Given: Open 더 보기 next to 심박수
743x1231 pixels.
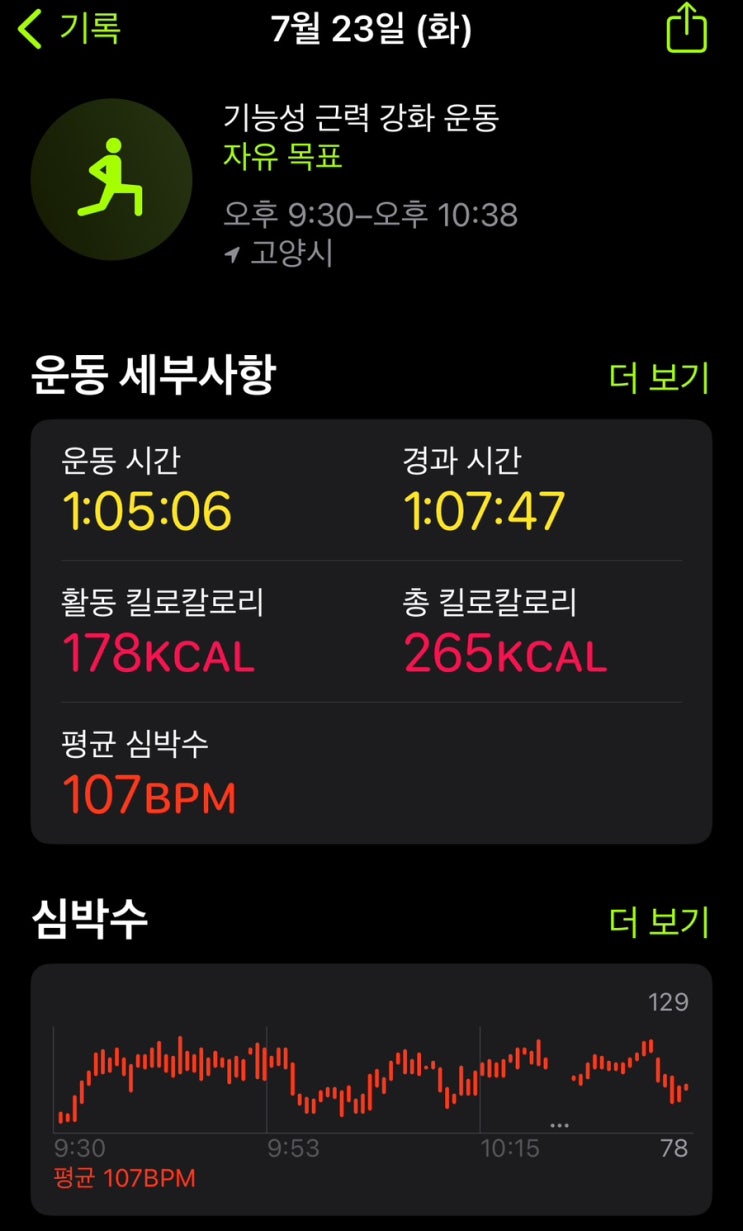Looking at the screenshot, I should click(x=659, y=921).
